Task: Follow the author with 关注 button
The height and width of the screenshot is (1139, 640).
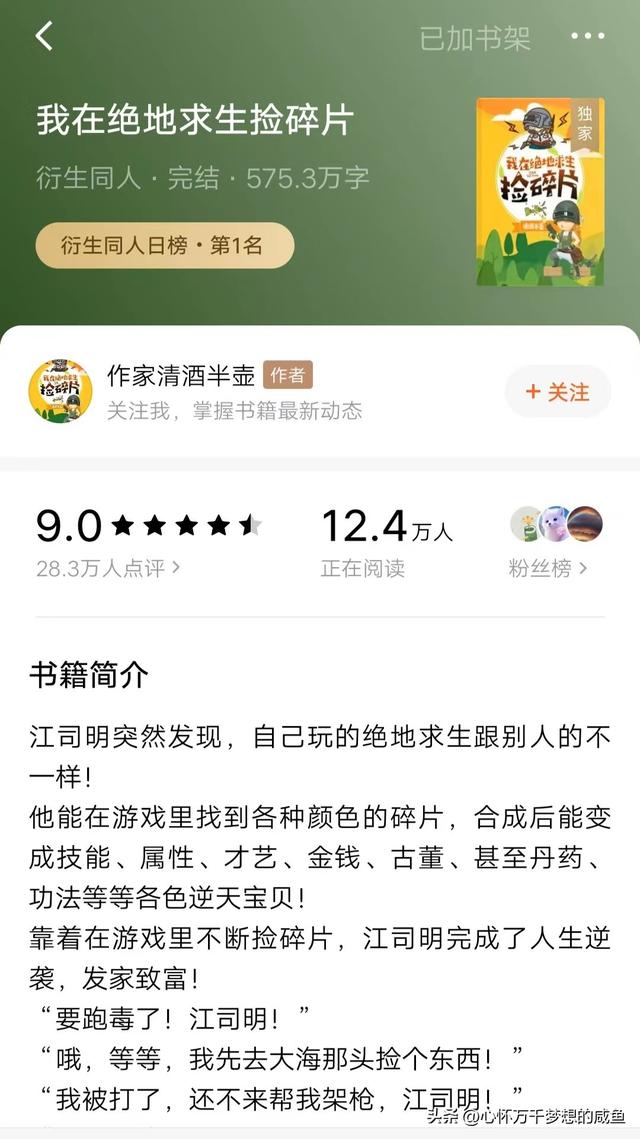Action: (557, 392)
